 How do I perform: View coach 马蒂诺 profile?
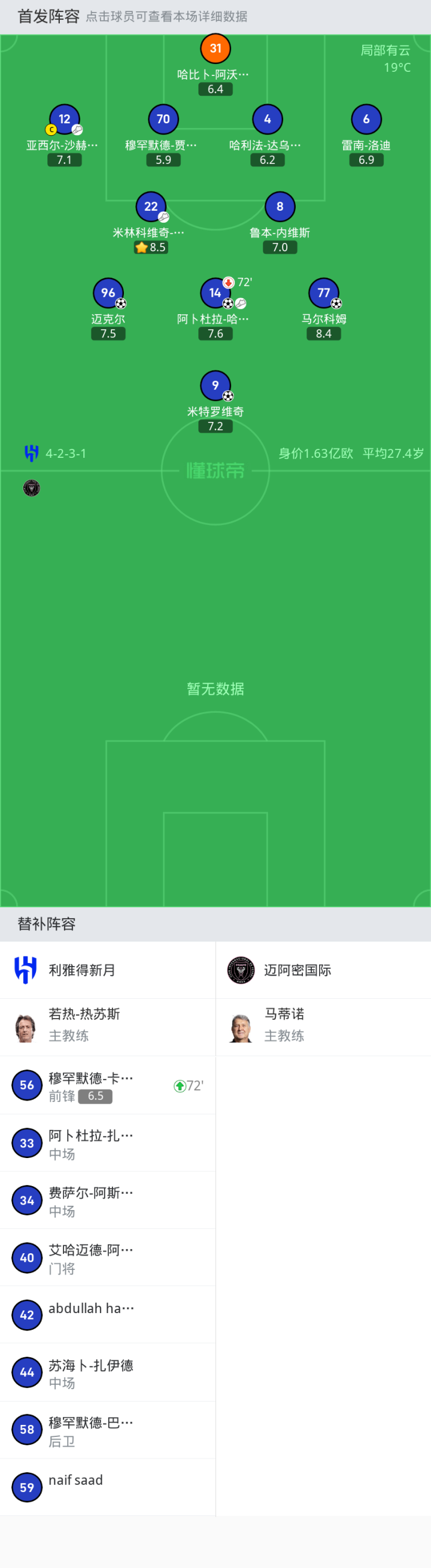[x=284, y=1025]
